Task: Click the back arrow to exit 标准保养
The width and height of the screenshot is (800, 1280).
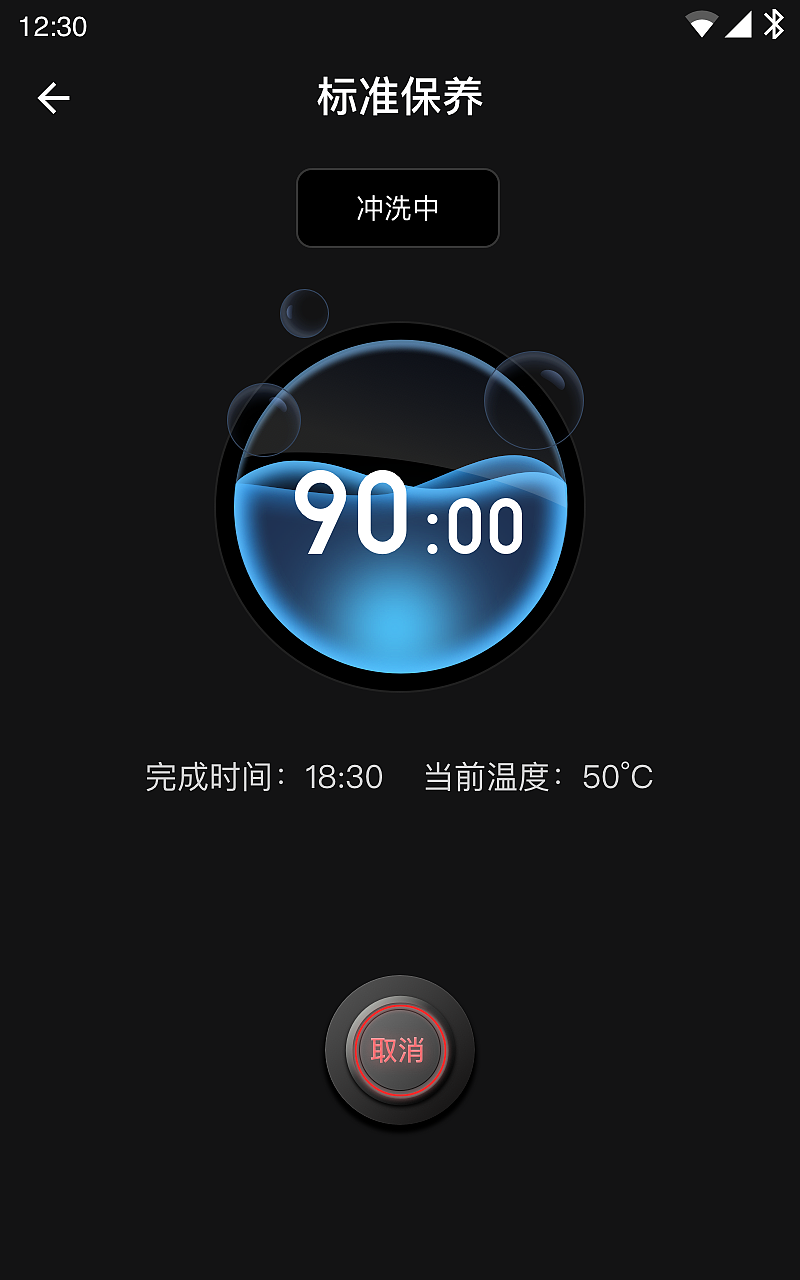Action: (52, 97)
